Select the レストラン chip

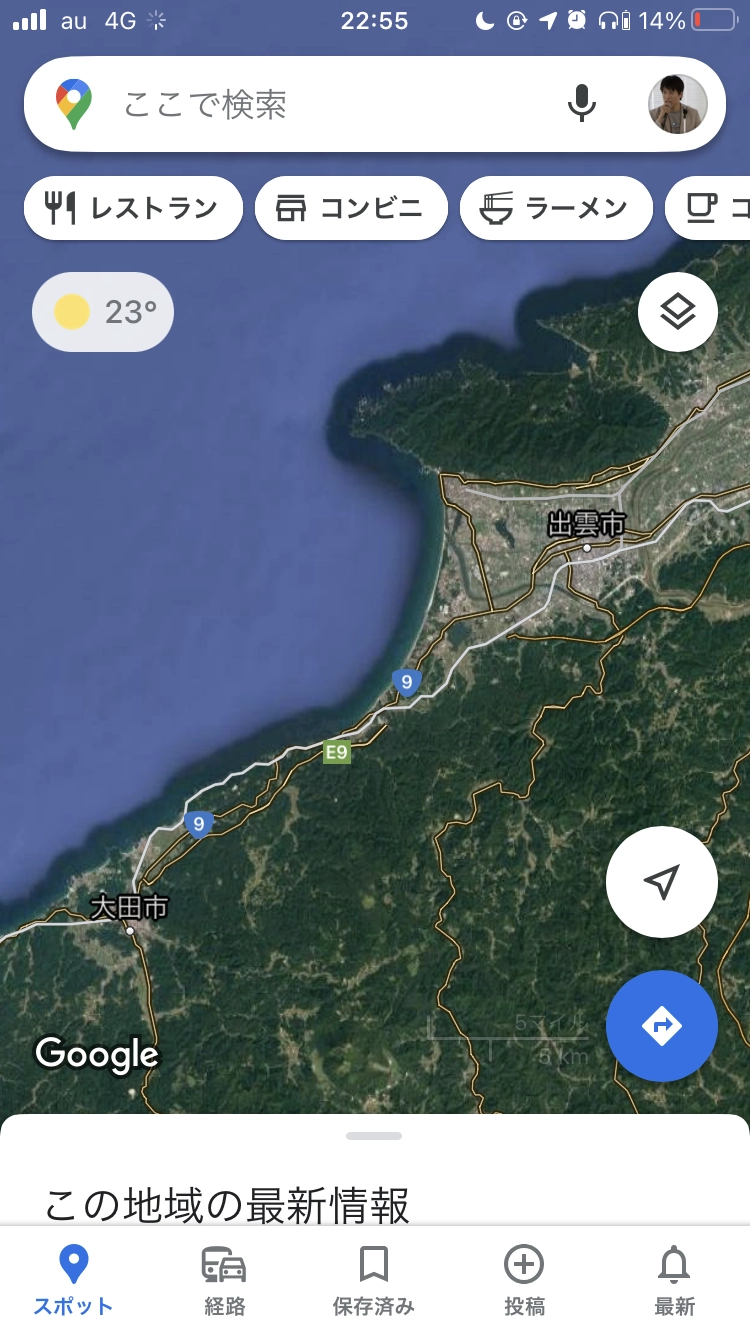pyautogui.click(x=133, y=208)
